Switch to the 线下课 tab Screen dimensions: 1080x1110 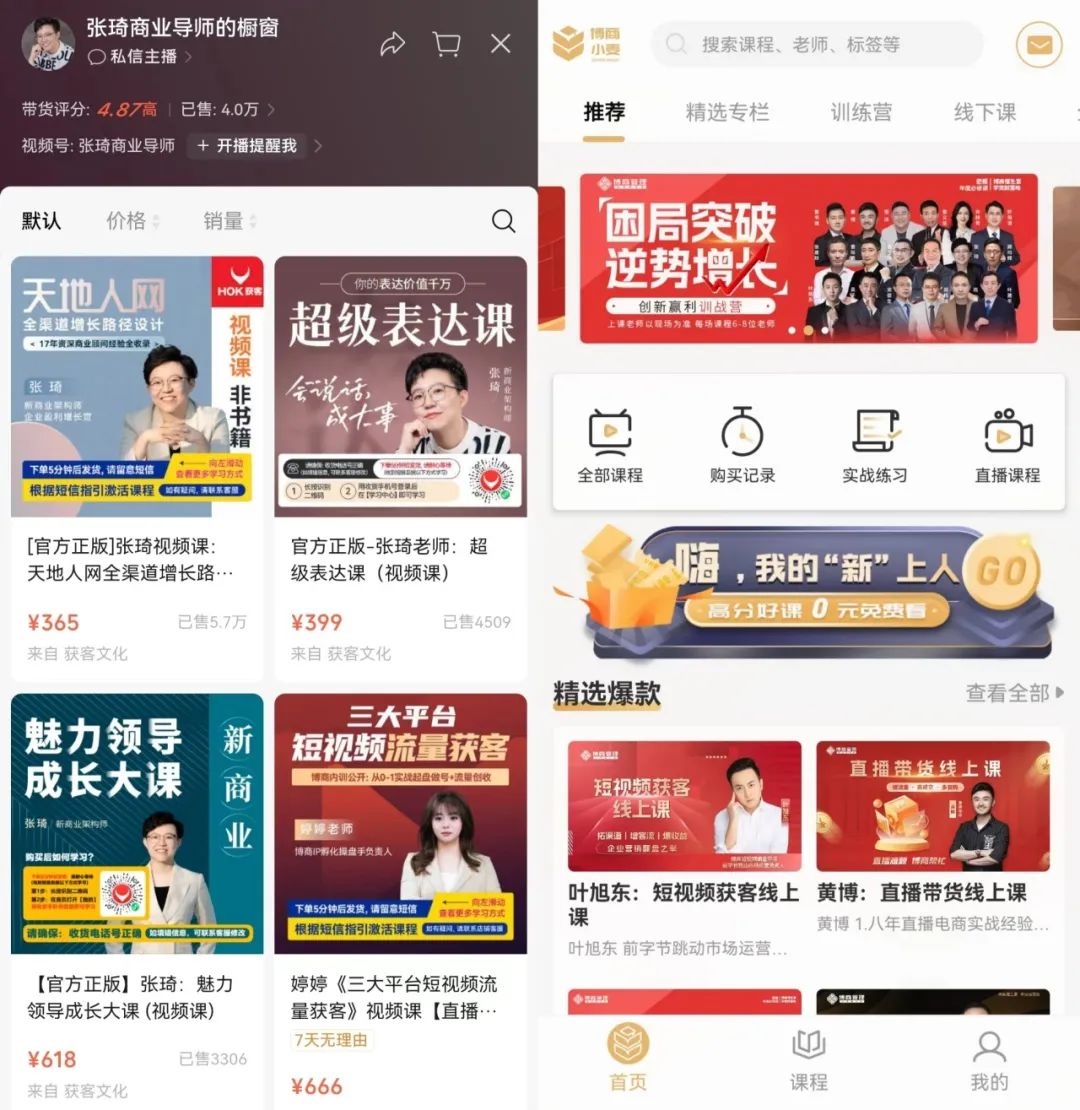coord(983,112)
